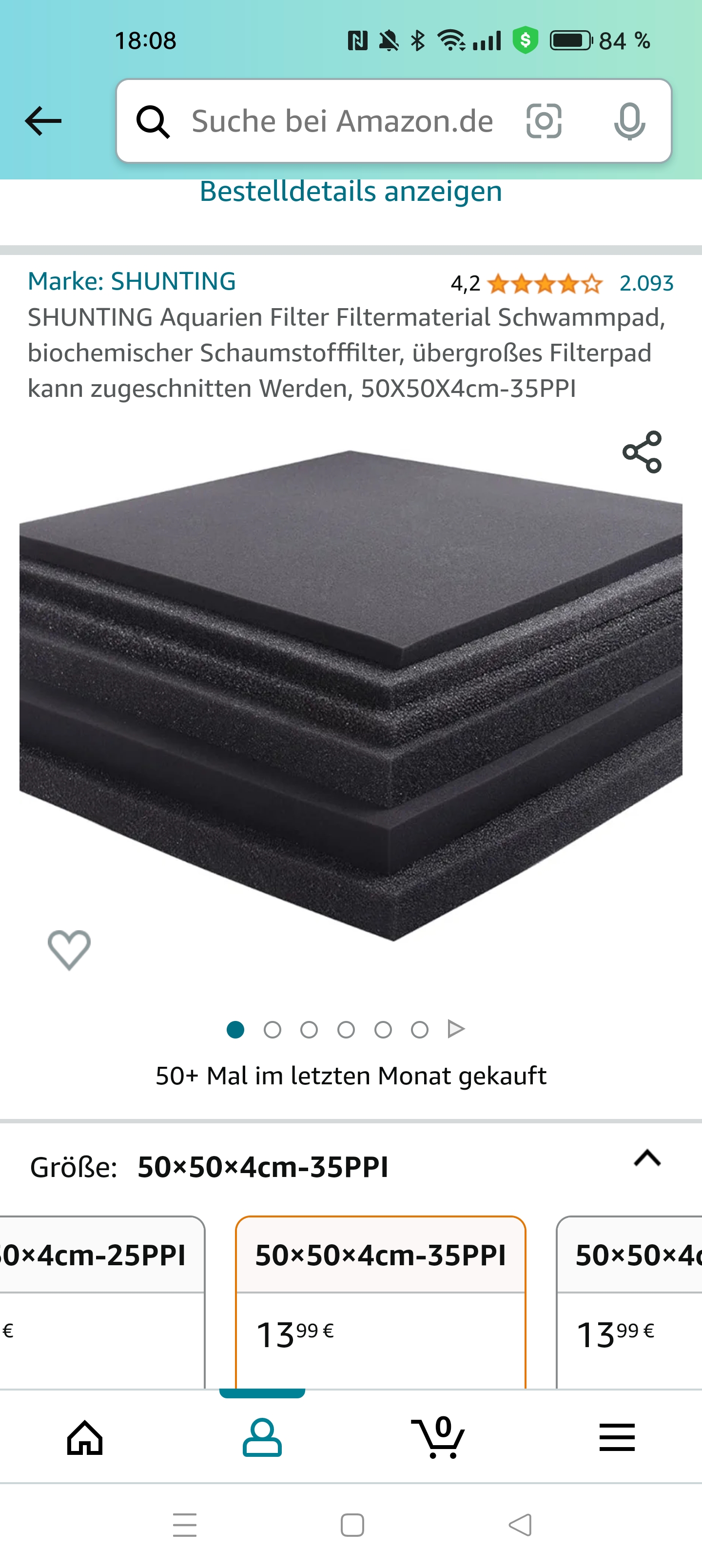Open the account profile tab

(262, 1438)
